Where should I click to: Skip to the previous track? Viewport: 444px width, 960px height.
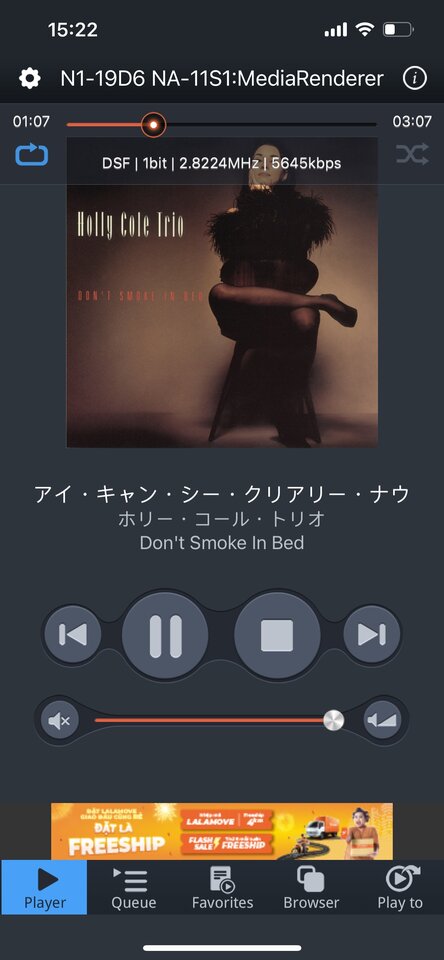click(73, 634)
